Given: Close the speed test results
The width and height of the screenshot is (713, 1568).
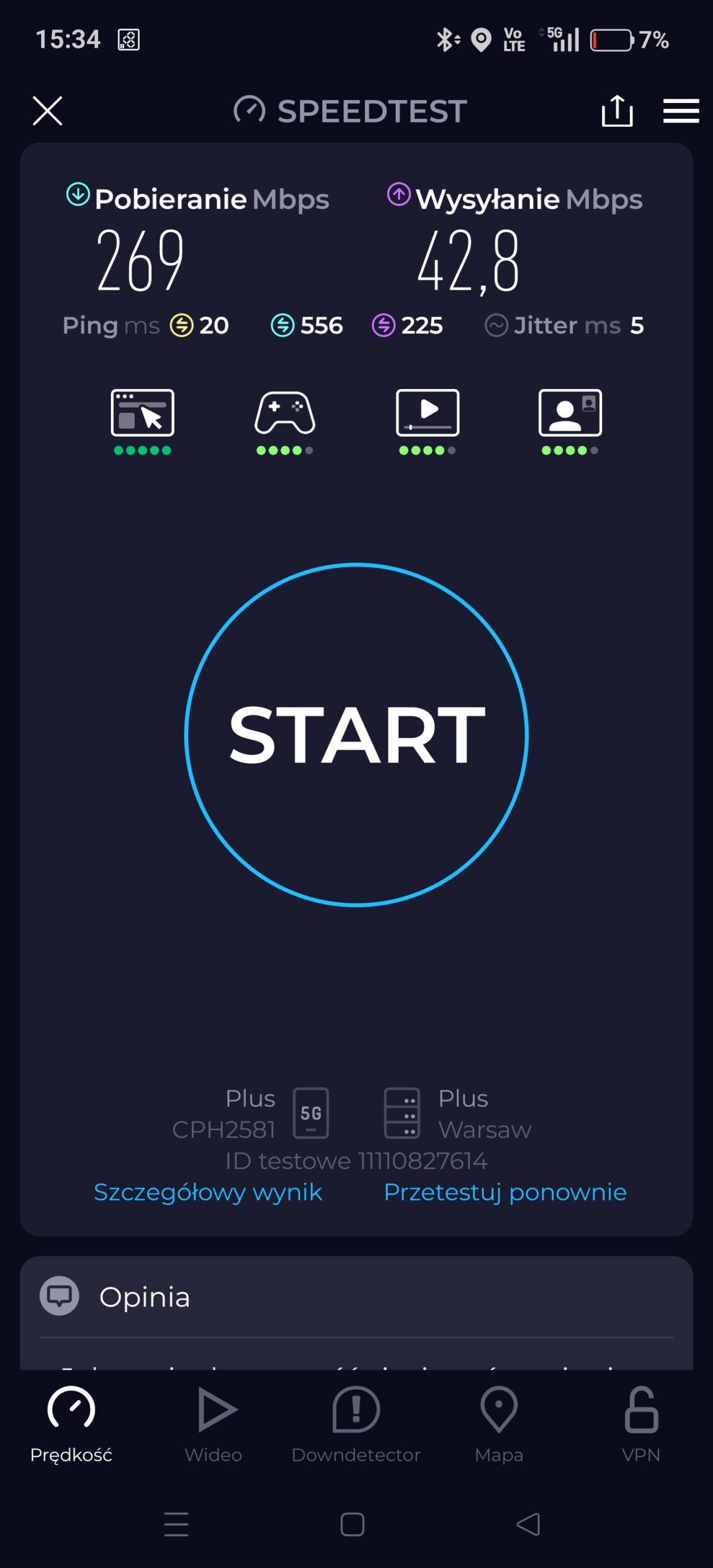Looking at the screenshot, I should [47, 111].
